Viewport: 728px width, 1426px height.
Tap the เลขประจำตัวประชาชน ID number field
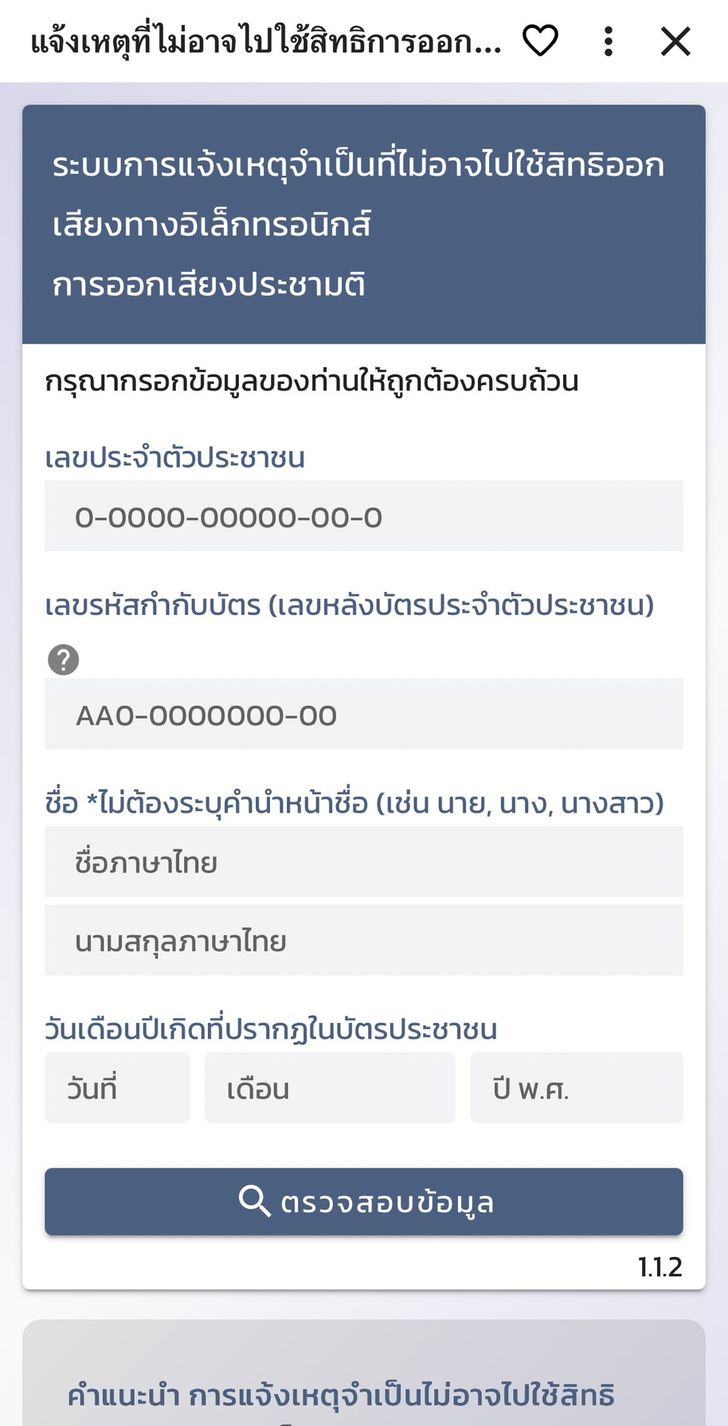click(363, 516)
